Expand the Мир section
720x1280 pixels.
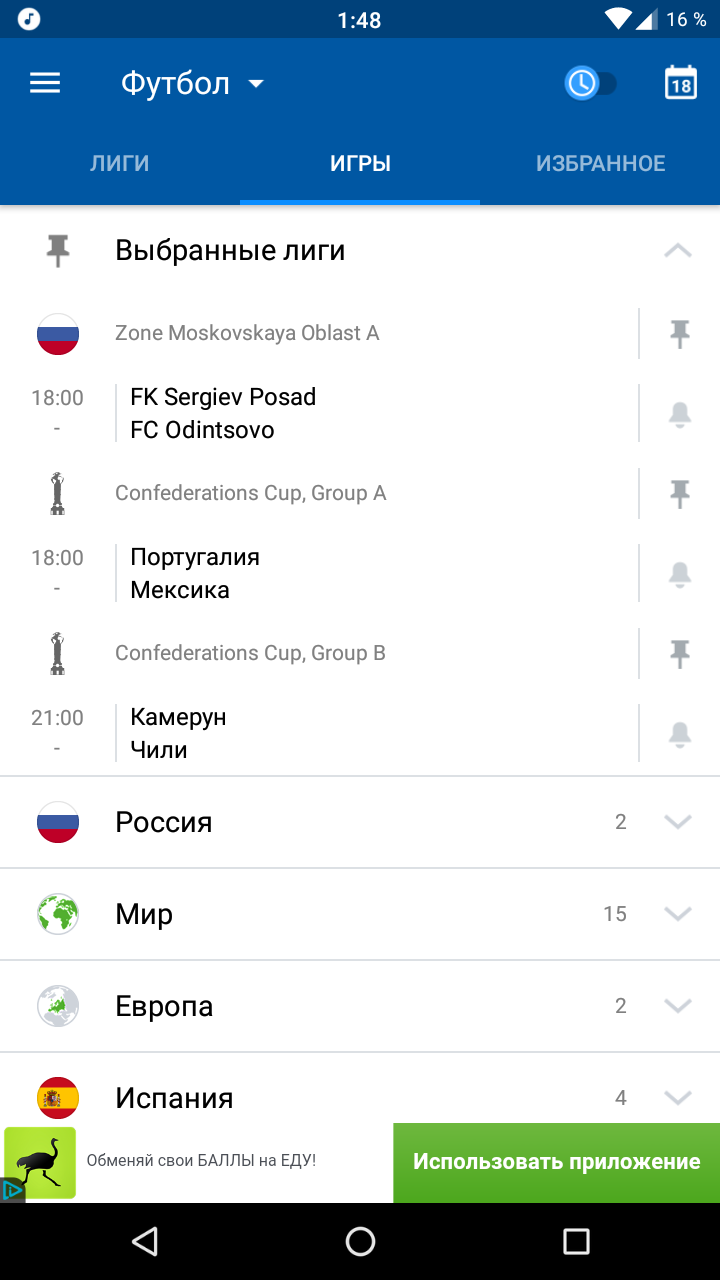(360, 914)
